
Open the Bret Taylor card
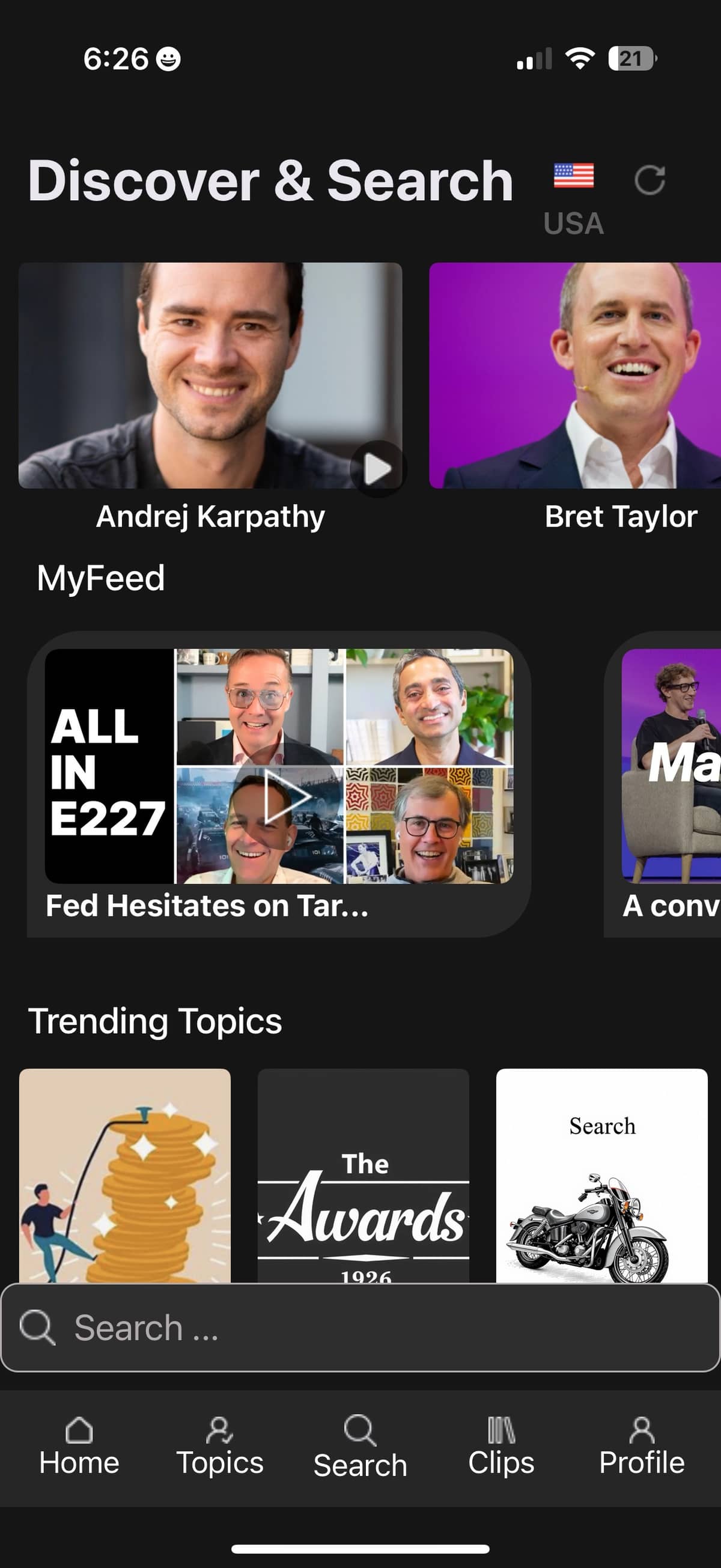coord(575,375)
